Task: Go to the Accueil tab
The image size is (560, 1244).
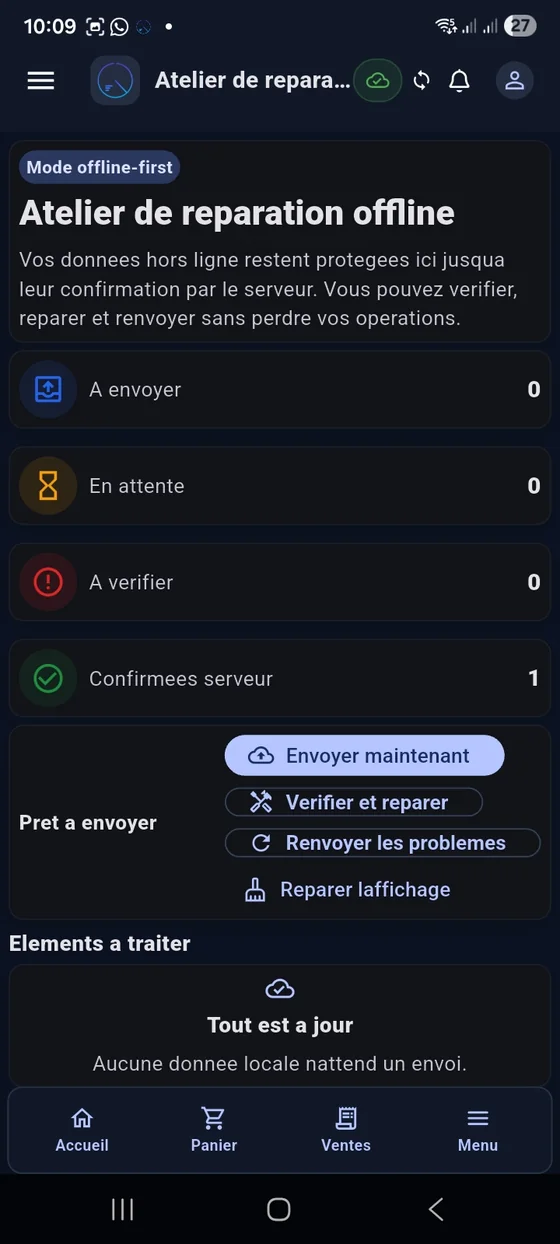Action: (x=82, y=1130)
